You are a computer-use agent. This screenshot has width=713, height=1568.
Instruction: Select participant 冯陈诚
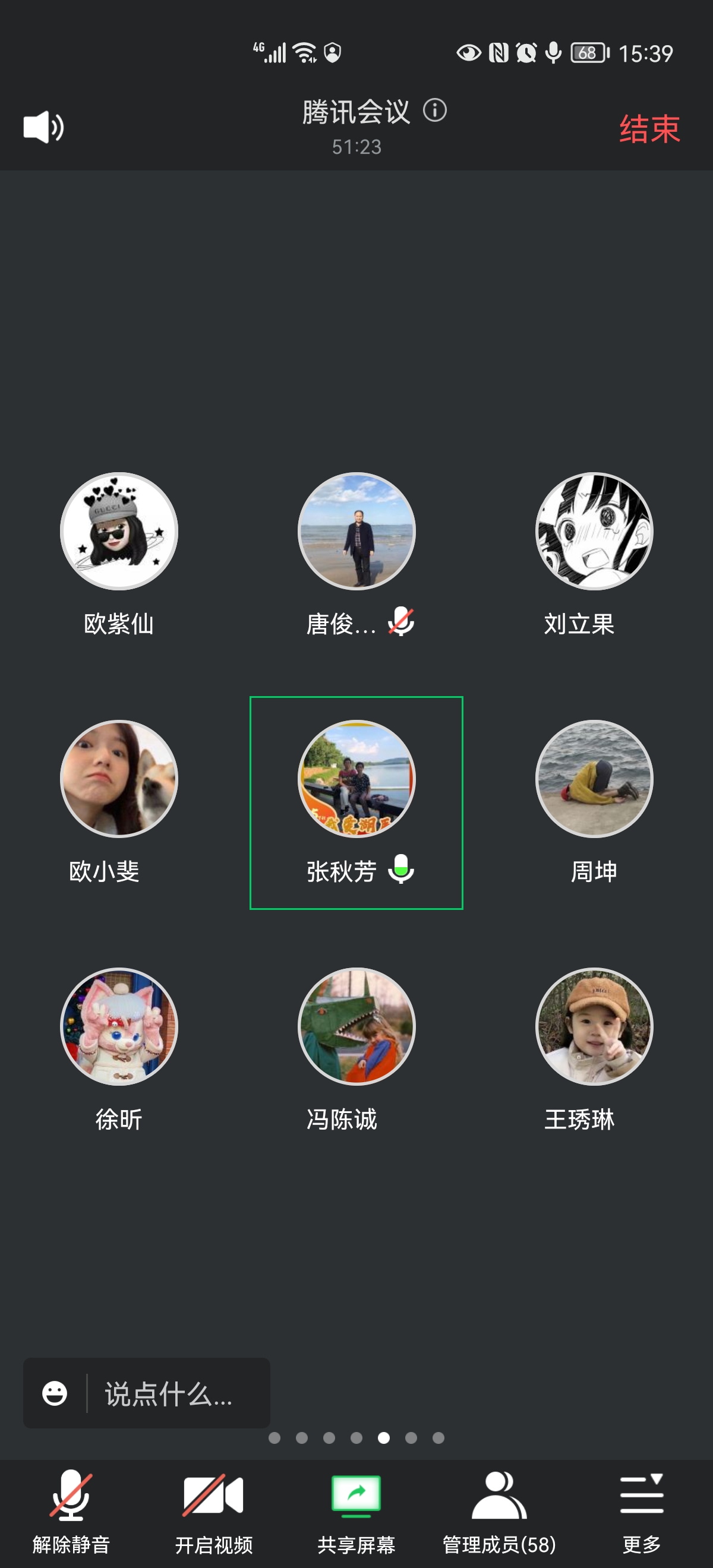tap(356, 1026)
